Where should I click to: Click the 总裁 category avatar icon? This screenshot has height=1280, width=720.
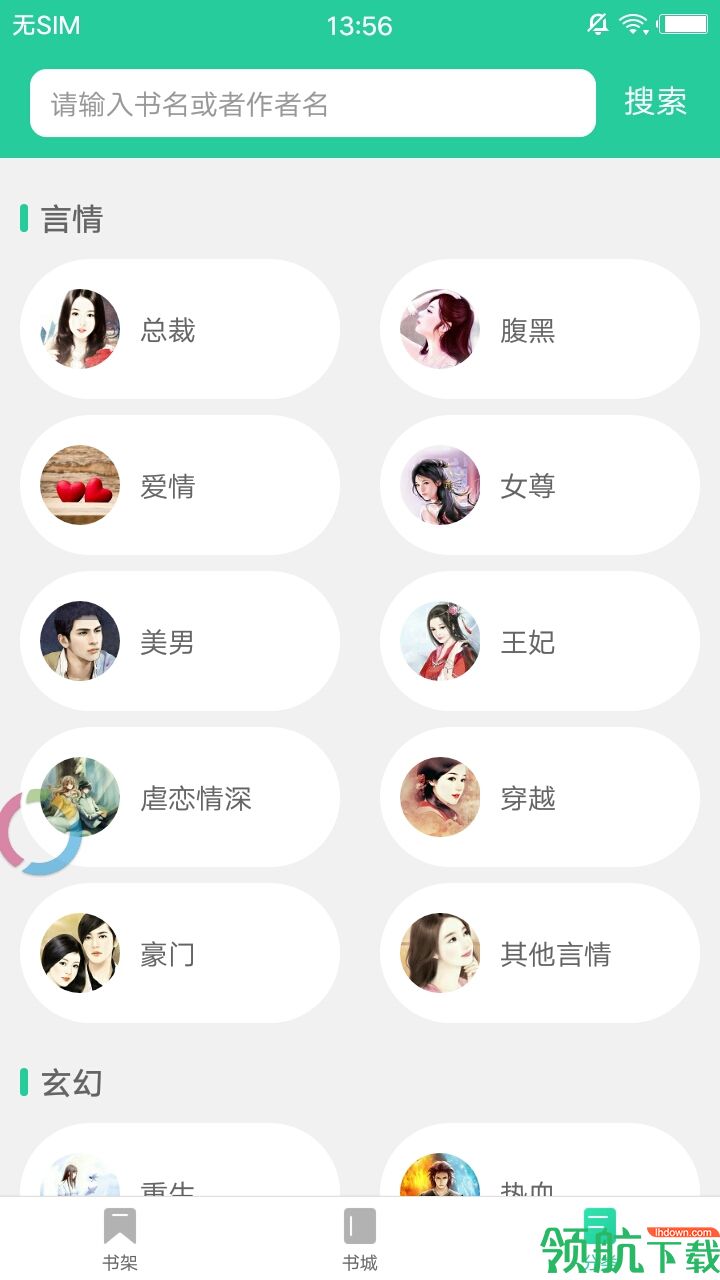point(79,329)
